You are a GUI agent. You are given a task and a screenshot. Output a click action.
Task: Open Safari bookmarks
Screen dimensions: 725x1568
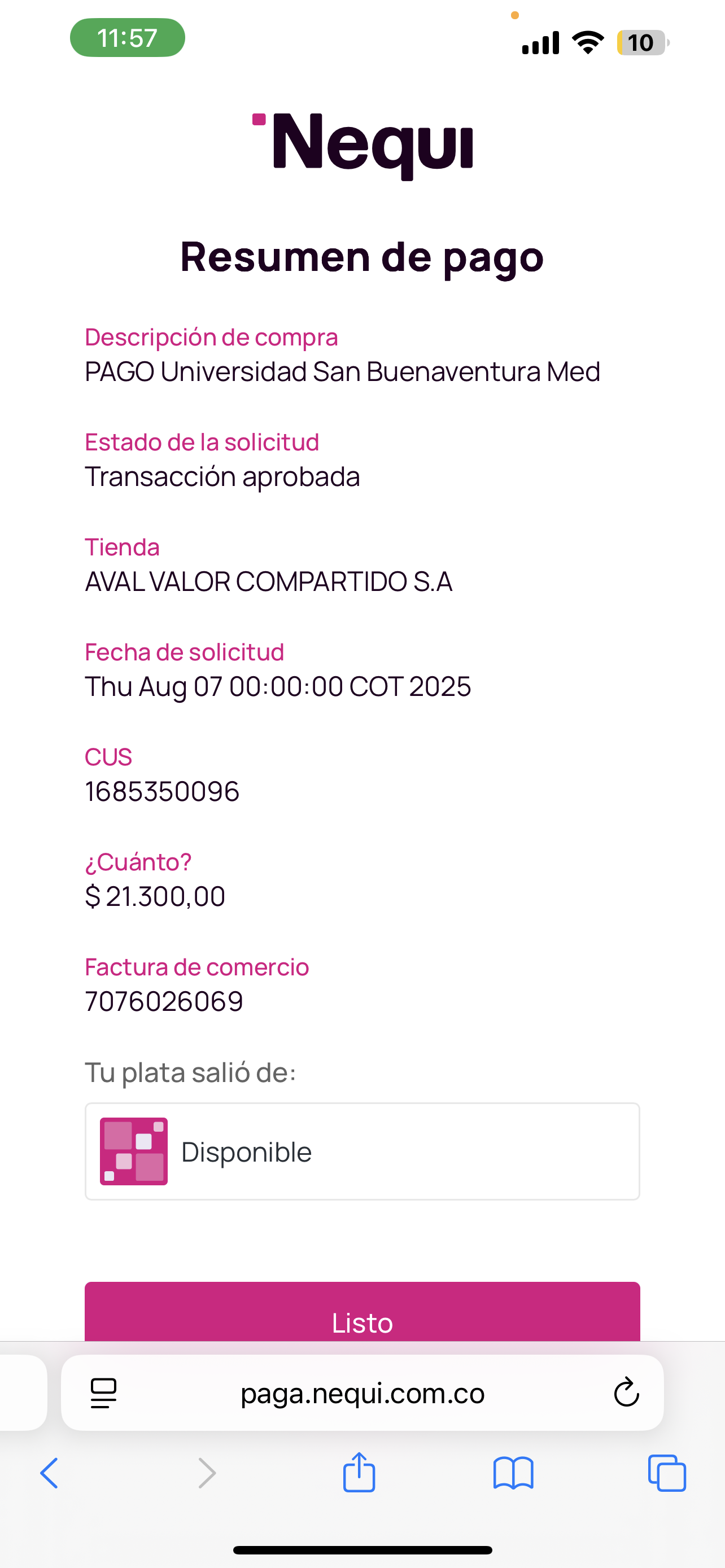pos(513,1474)
